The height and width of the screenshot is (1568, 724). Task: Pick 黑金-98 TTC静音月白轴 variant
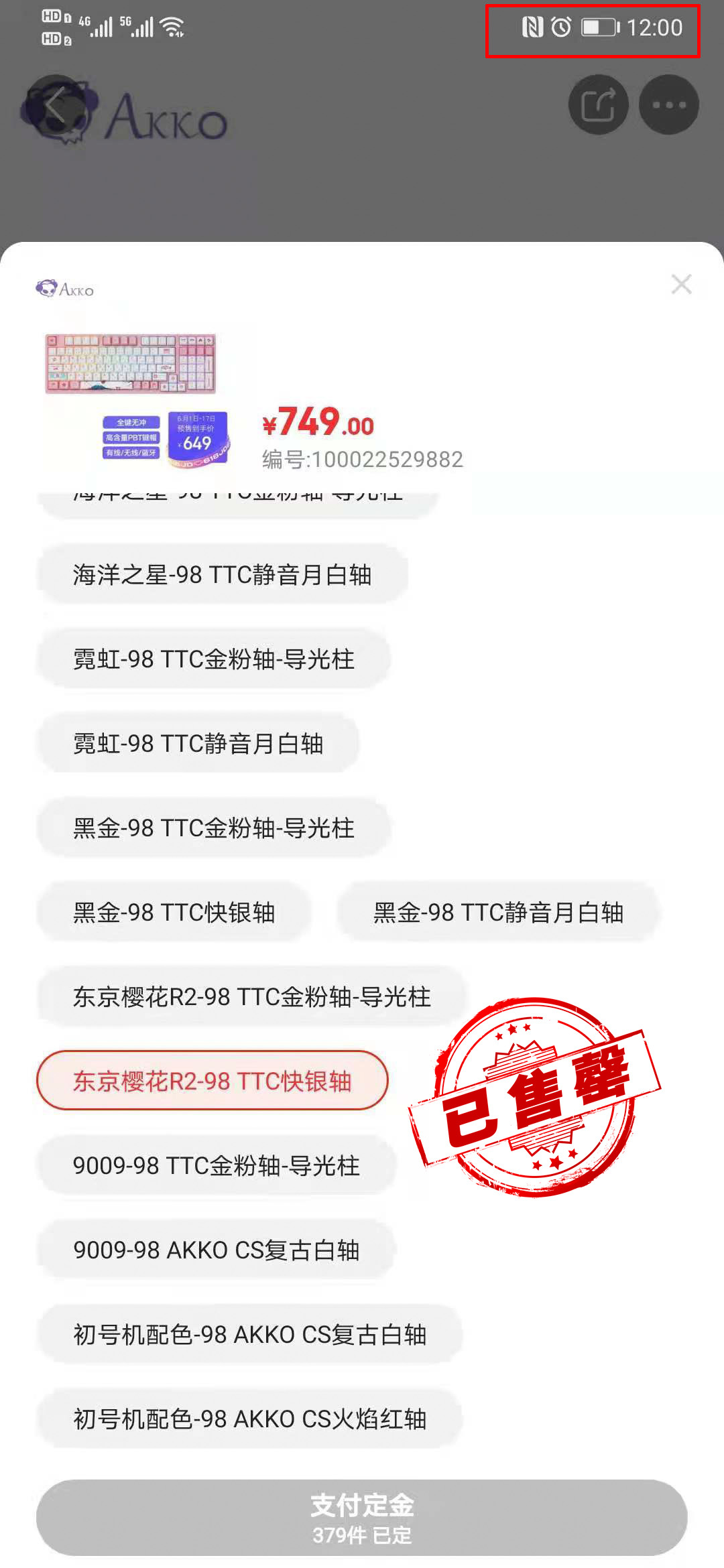tap(498, 913)
